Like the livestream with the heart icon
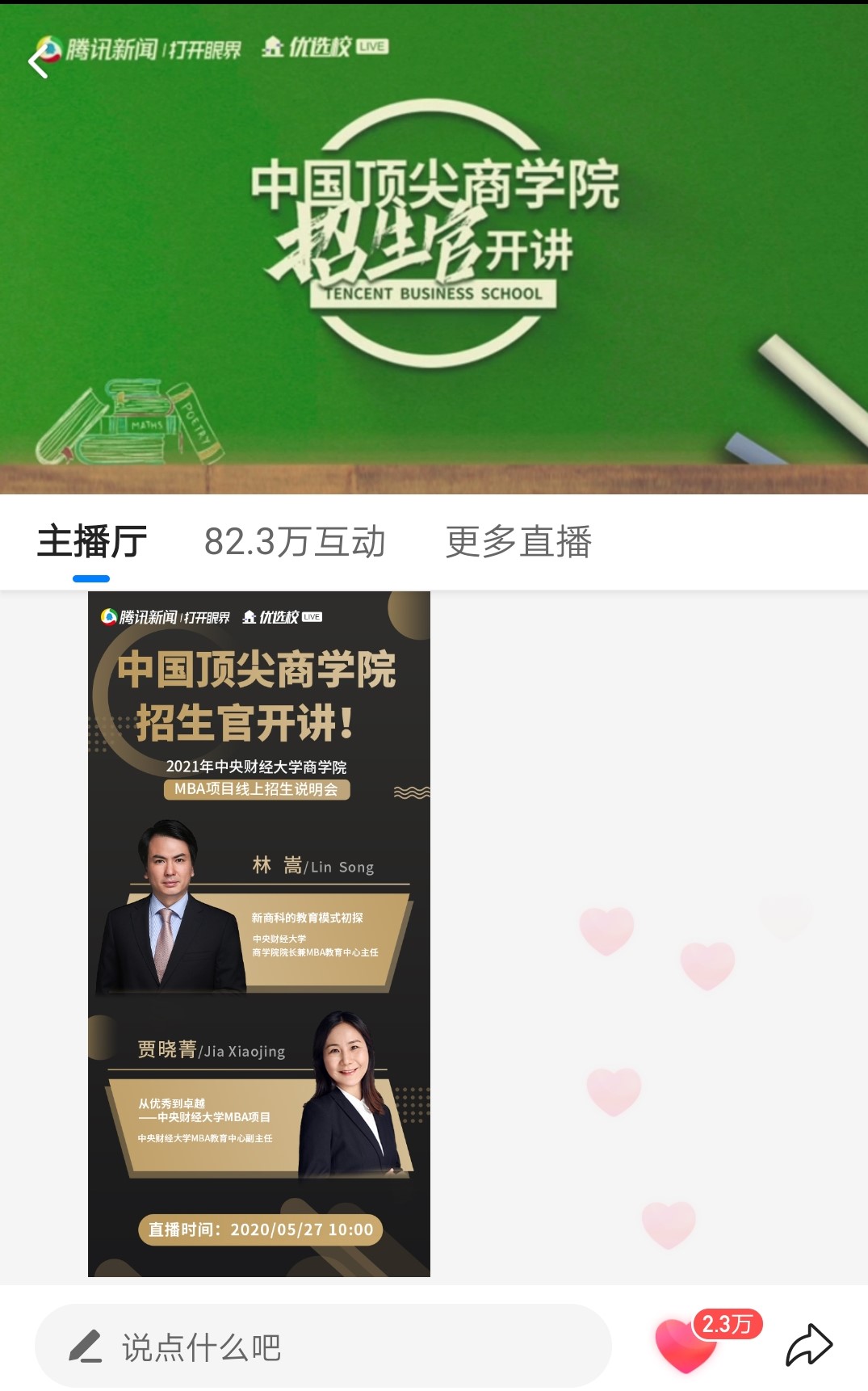This screenshot has width=868, height=1391. (x=686, y=1345)
